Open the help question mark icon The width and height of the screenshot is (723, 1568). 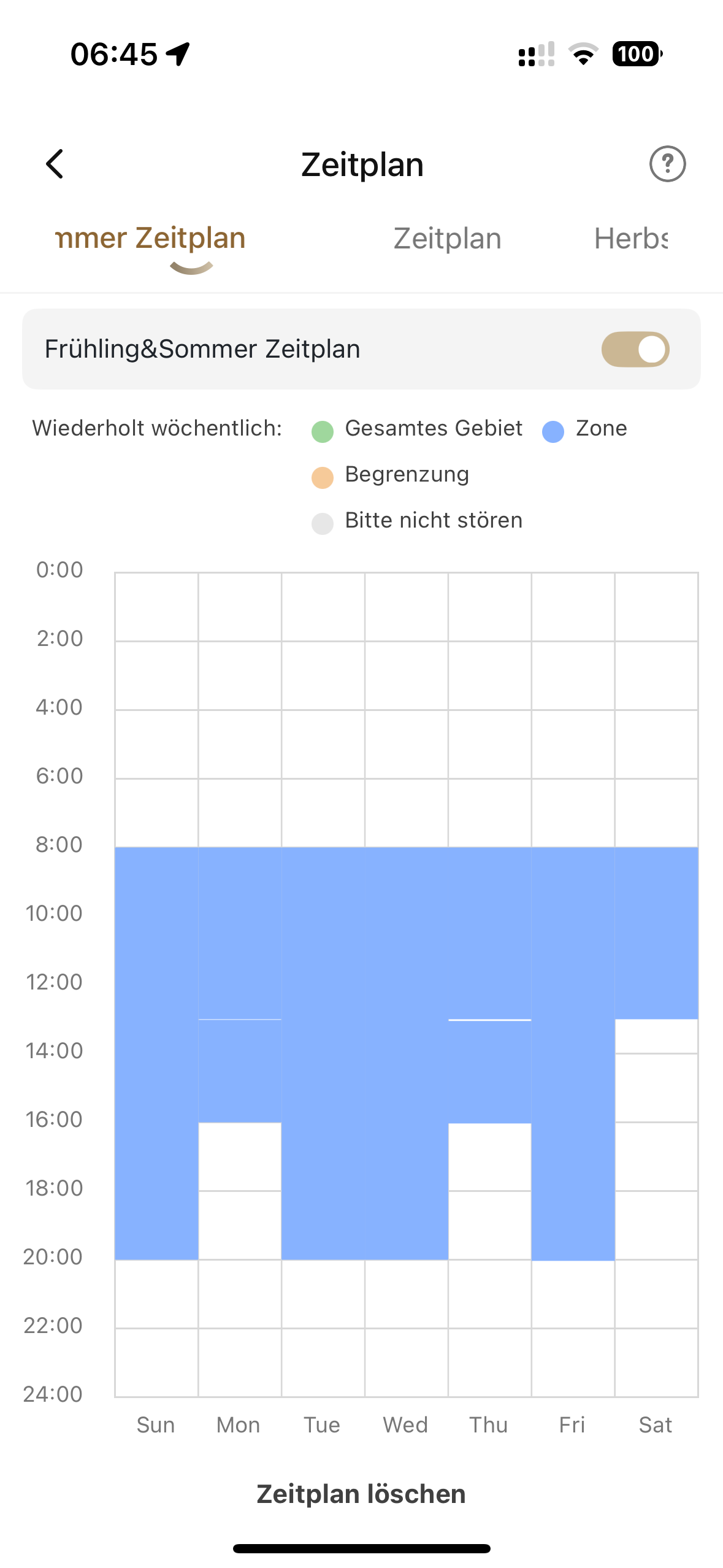[667, 164]
